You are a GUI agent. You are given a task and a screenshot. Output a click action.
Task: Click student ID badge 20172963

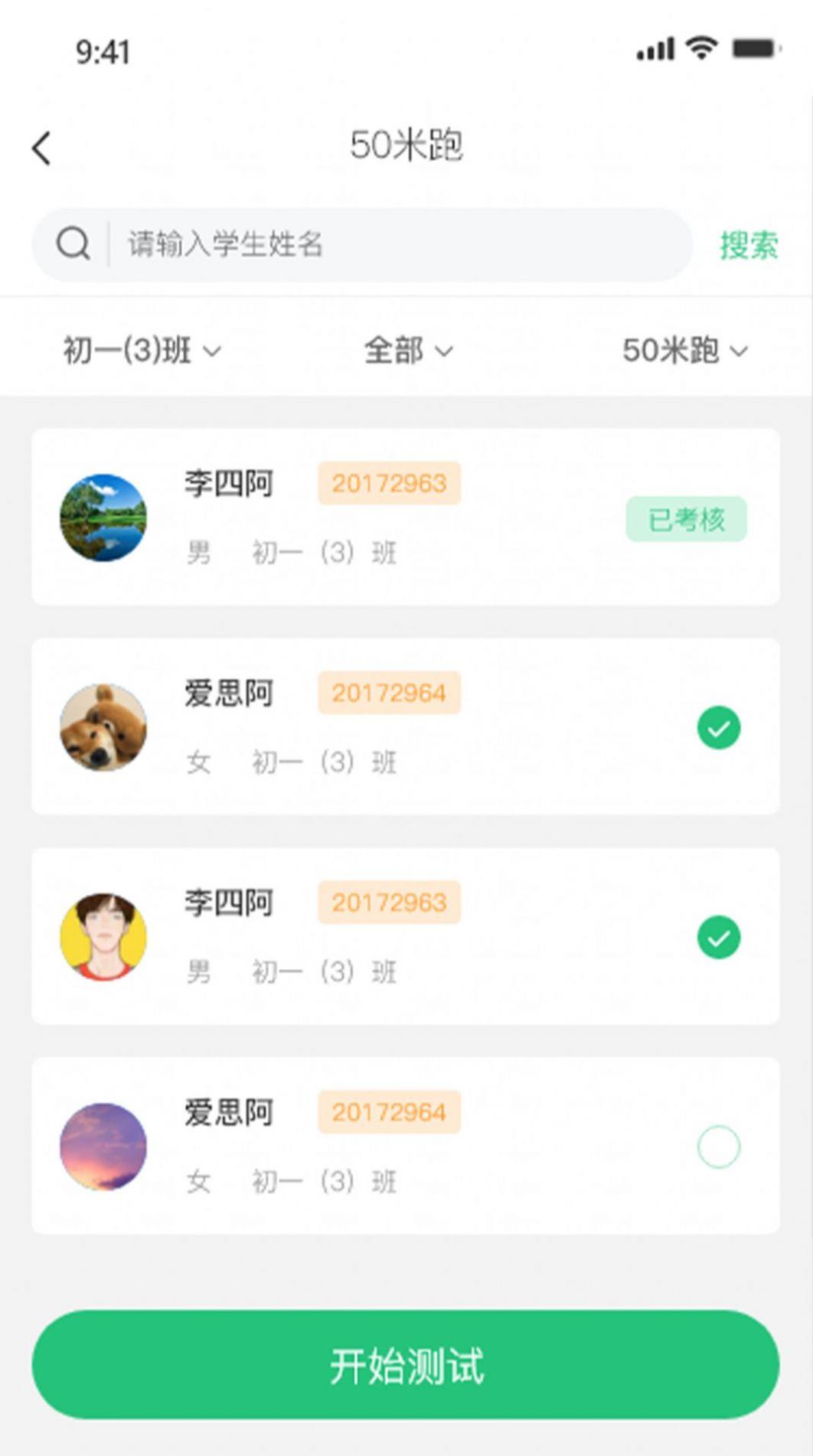[388, 482]
